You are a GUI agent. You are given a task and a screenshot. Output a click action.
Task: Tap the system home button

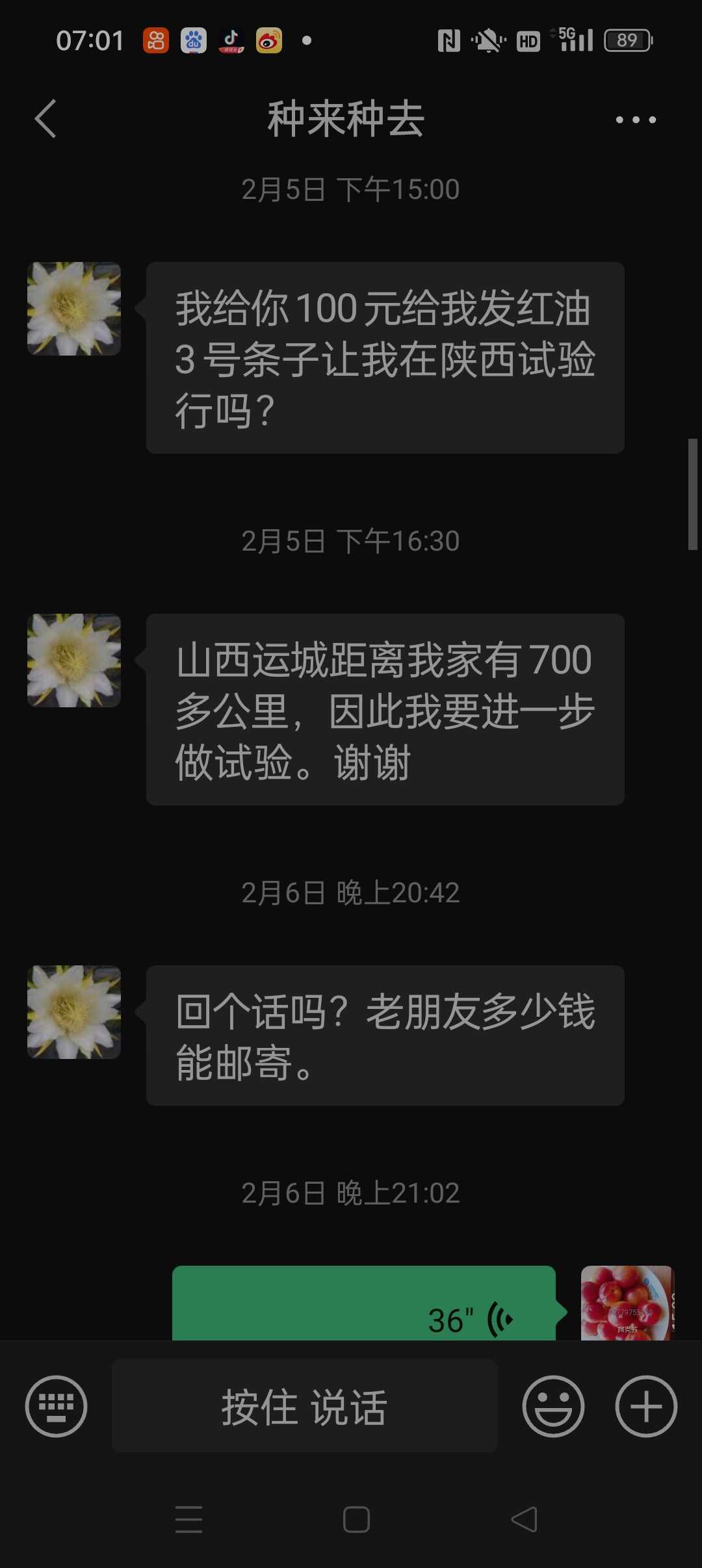(356, 1520)
